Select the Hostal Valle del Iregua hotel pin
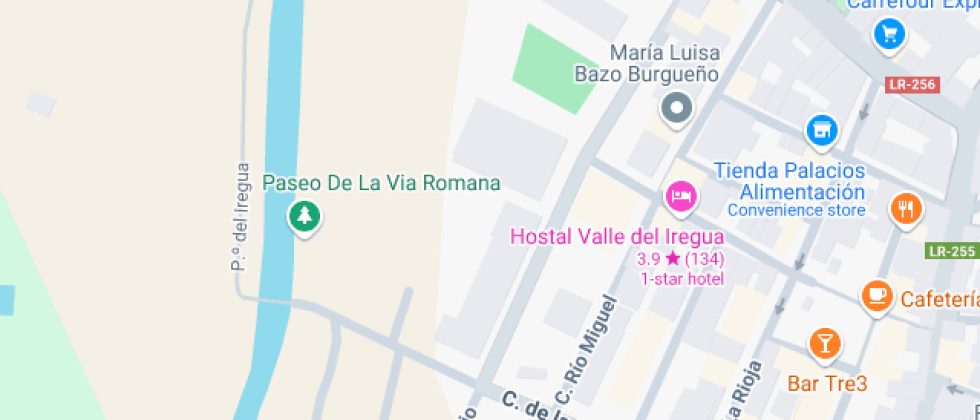 pyautogui.click(x=681, y=196)
